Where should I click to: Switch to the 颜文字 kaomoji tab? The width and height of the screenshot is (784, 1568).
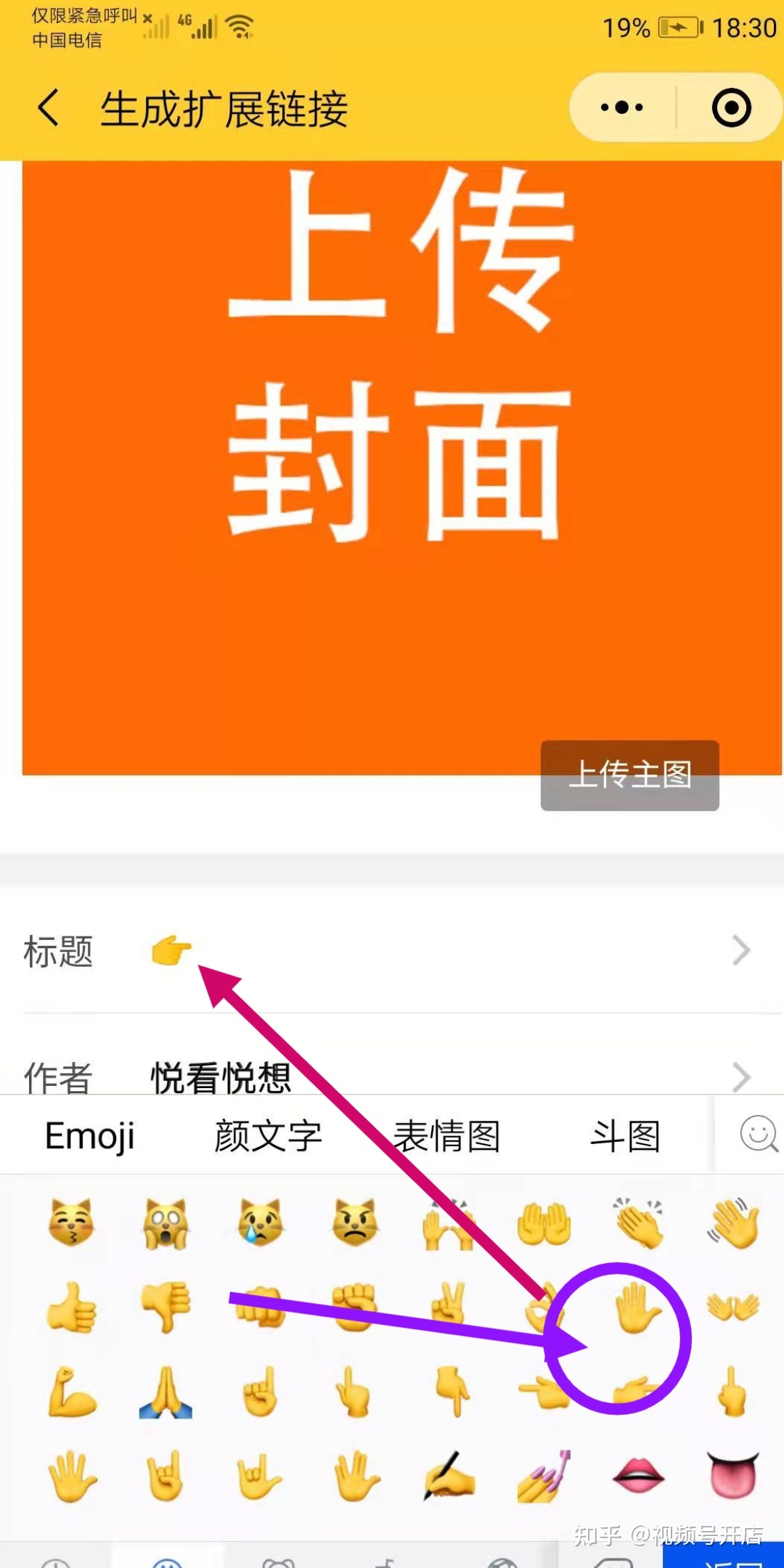[267, 1136]
